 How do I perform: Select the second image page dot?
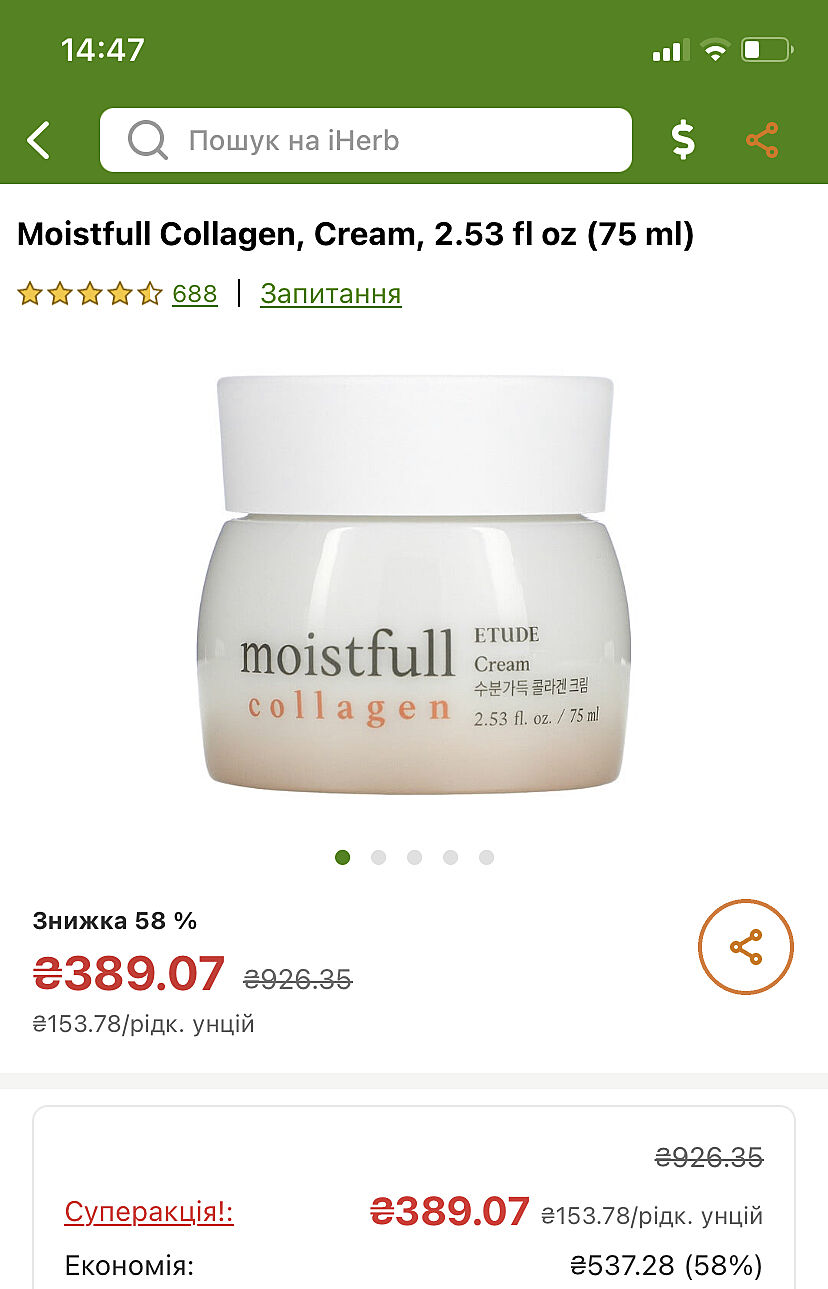click(x=378, y=857)
